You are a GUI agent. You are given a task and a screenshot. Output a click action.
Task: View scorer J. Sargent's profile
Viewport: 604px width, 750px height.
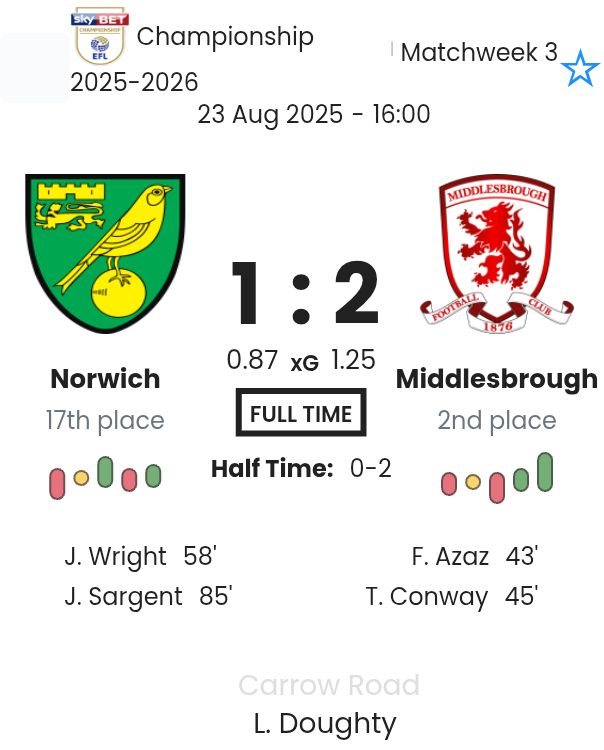coord(124,597)
